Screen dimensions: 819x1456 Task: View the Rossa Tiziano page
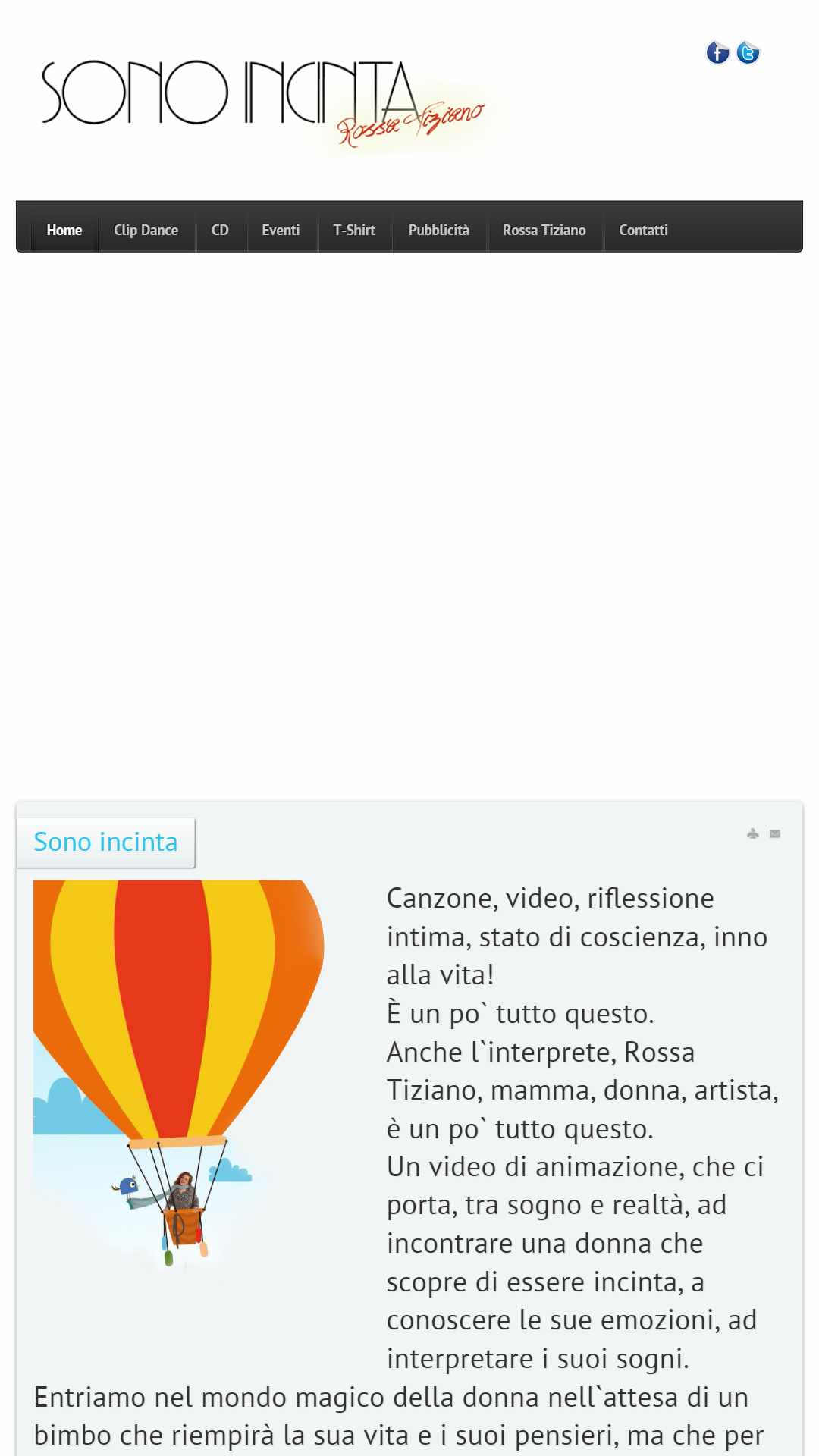click(x=544, y=230)
